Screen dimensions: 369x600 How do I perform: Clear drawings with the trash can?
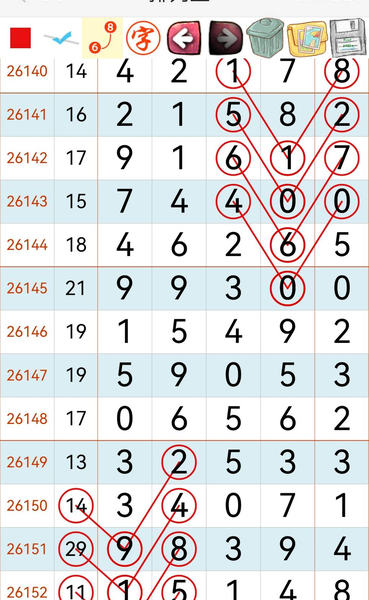click(265, 38)
